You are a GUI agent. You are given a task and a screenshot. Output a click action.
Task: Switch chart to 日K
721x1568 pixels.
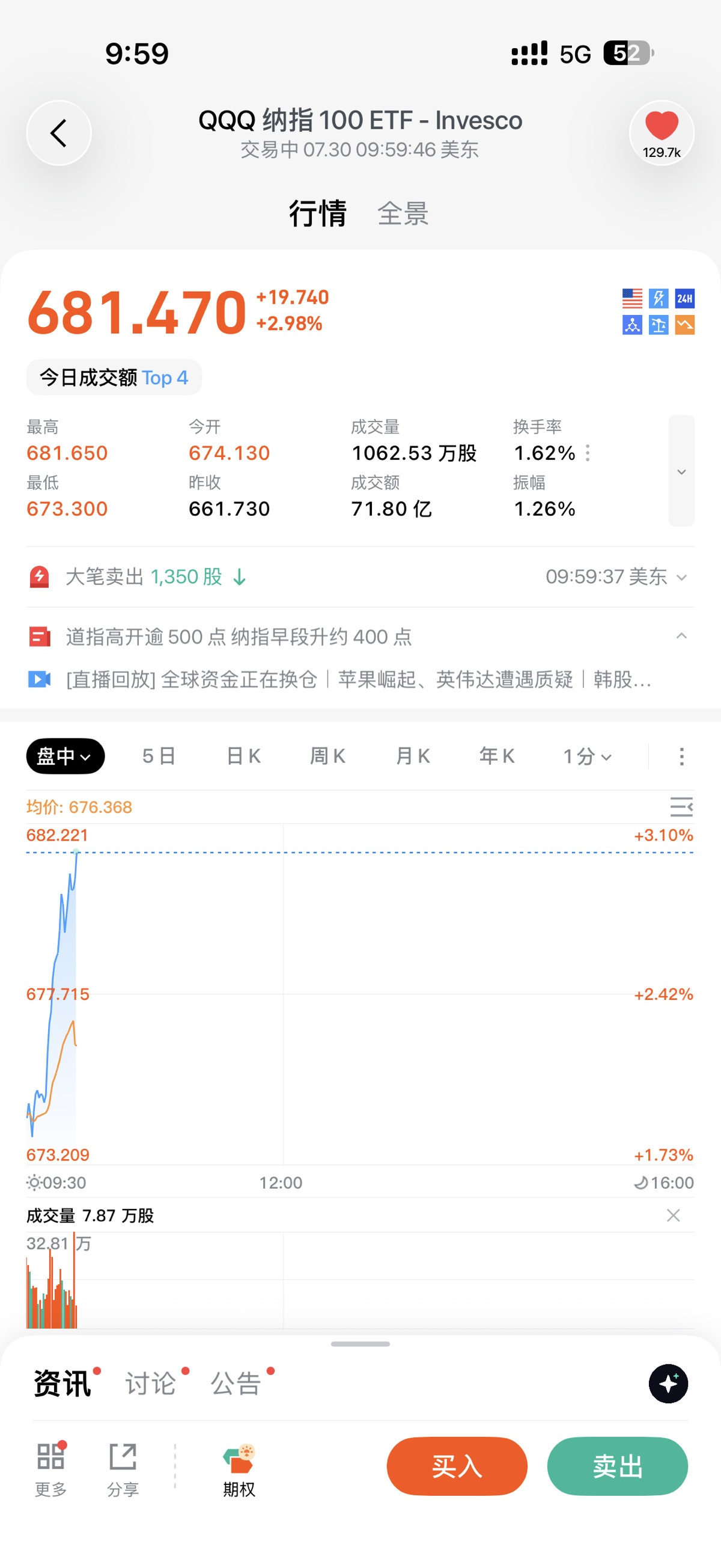pyautogui.click(x=243, y=756)
